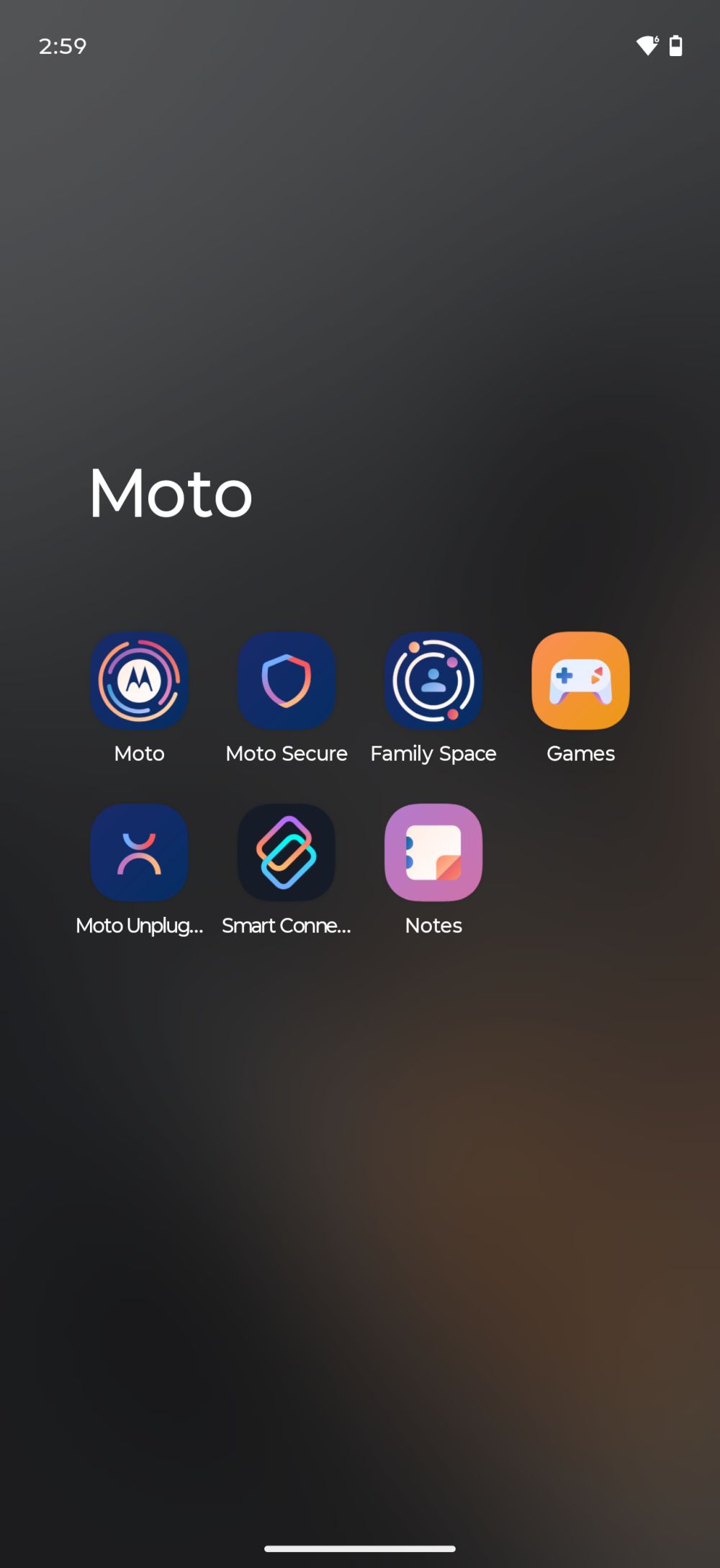The image size is (720, 1568).
Task: Open the Notes app
Action: (433, 853)
